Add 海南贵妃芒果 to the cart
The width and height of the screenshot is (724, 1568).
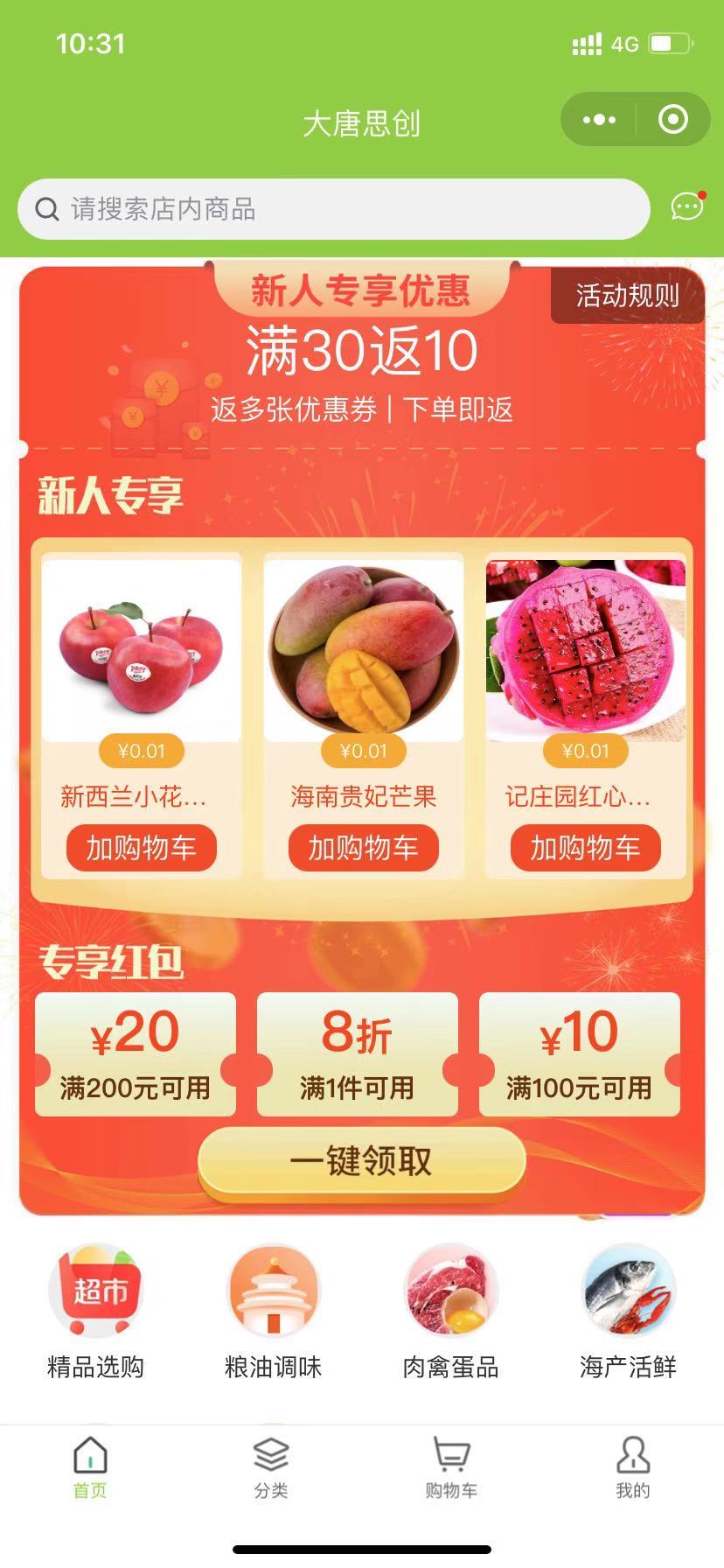363,847
